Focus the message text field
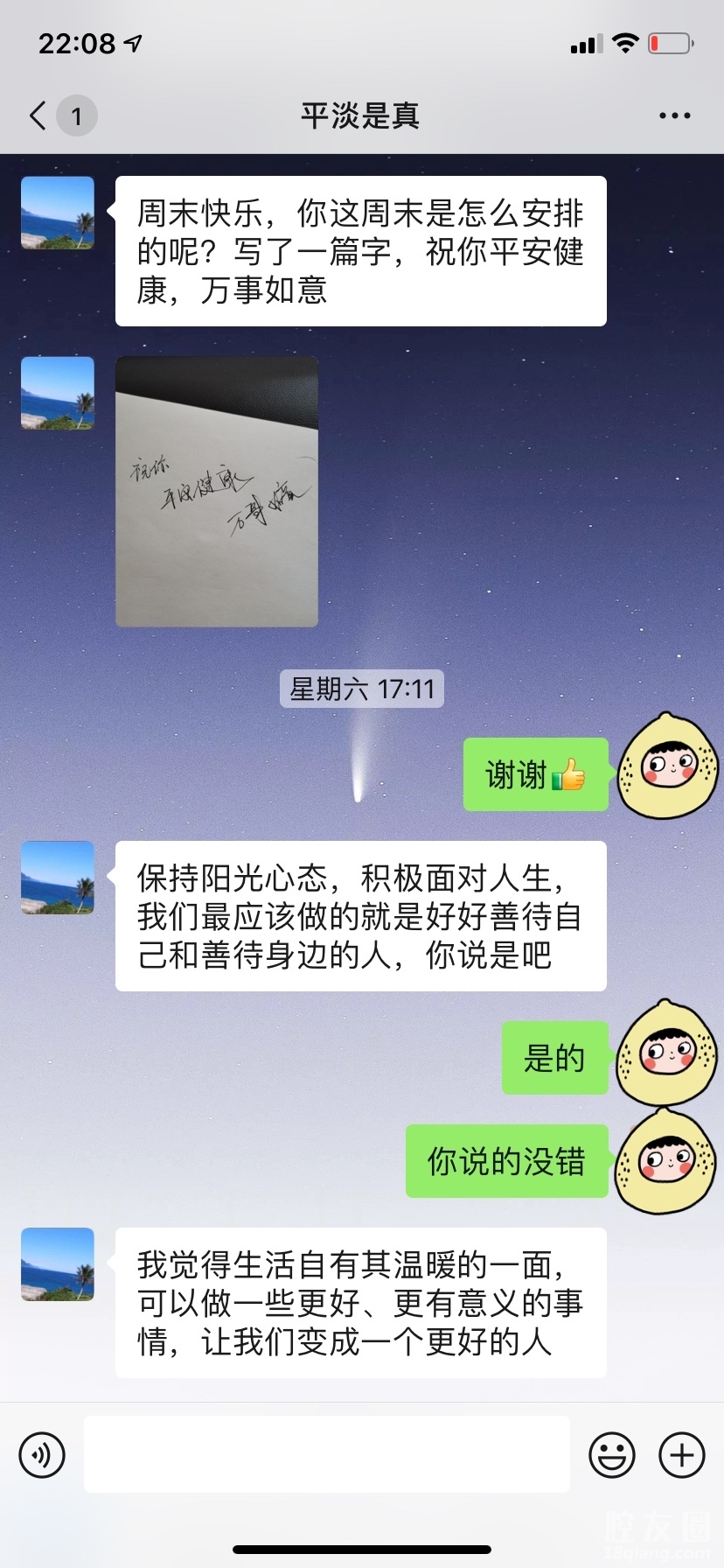The width and height of the screenshot is (724, 1568). [x=327, y=1454]
